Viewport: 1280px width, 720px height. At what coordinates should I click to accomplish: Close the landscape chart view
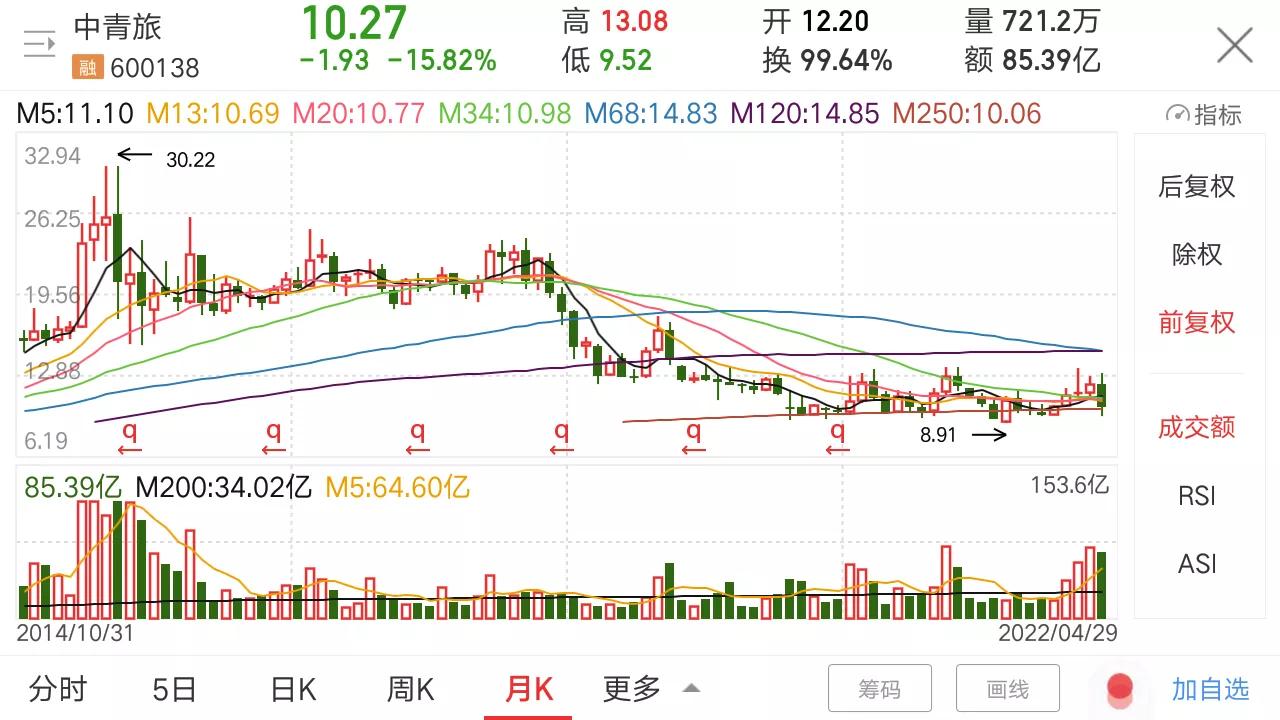click(x=1235, y=46)
